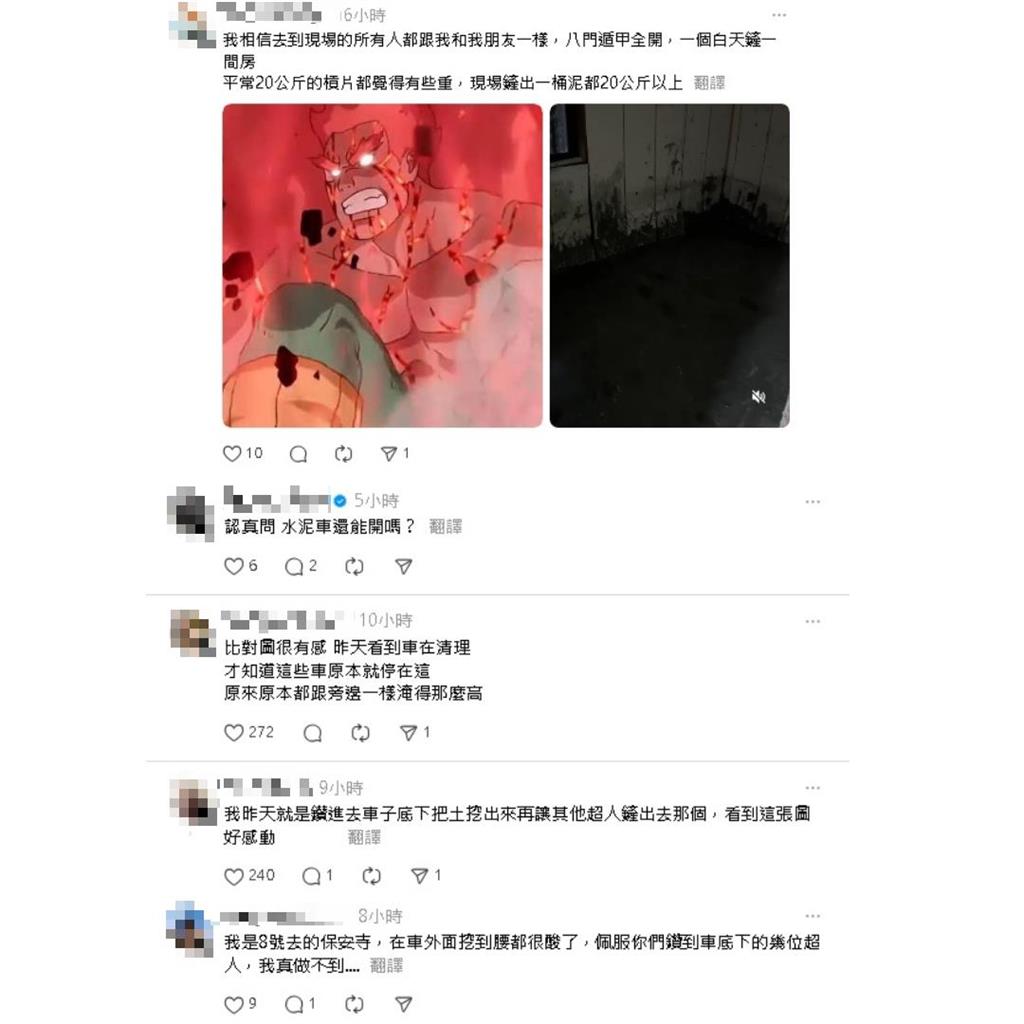Open the red anime image in the post
The height and width of the screenshot is (1024, 1024).
[382, 265]
